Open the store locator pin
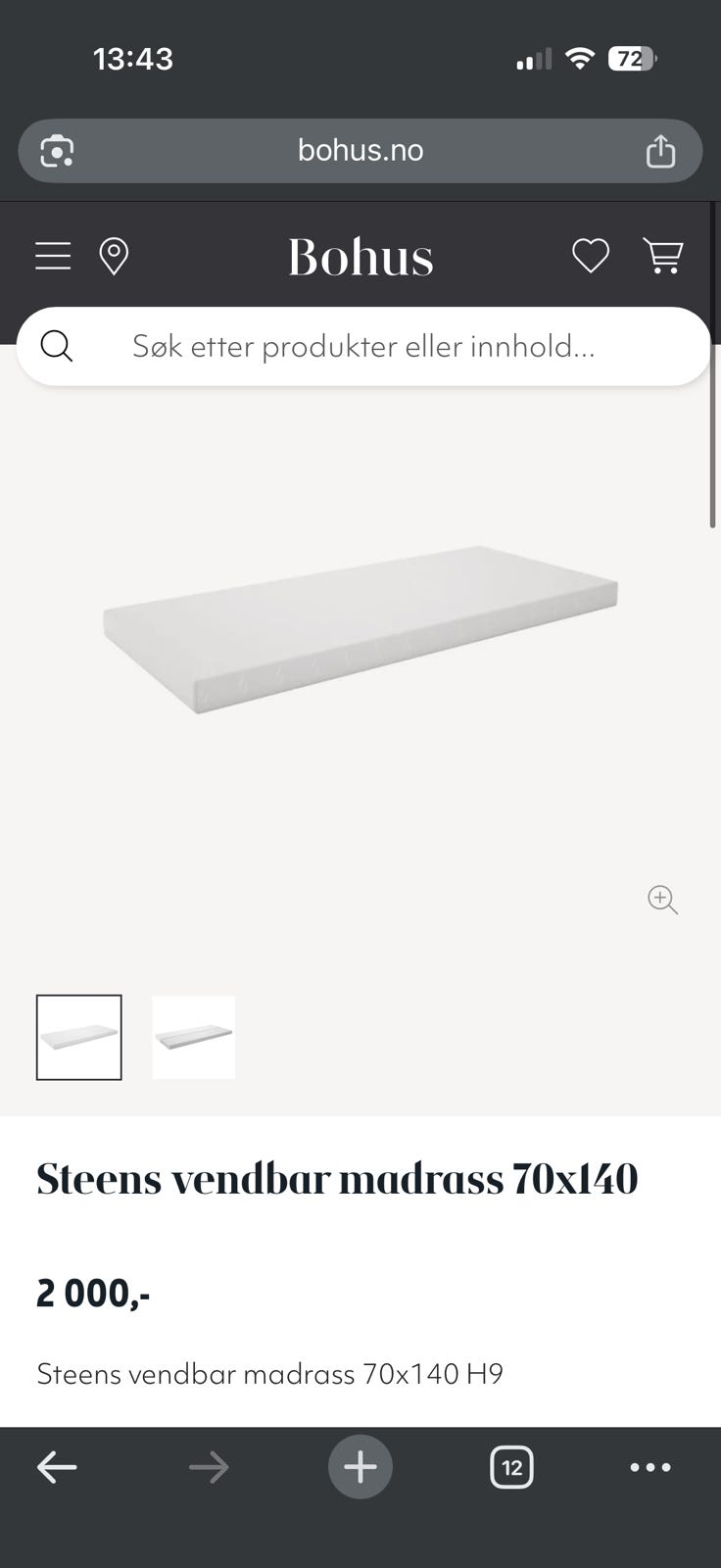The height and width of the screenshot is (1568, 721). [114, 257]
